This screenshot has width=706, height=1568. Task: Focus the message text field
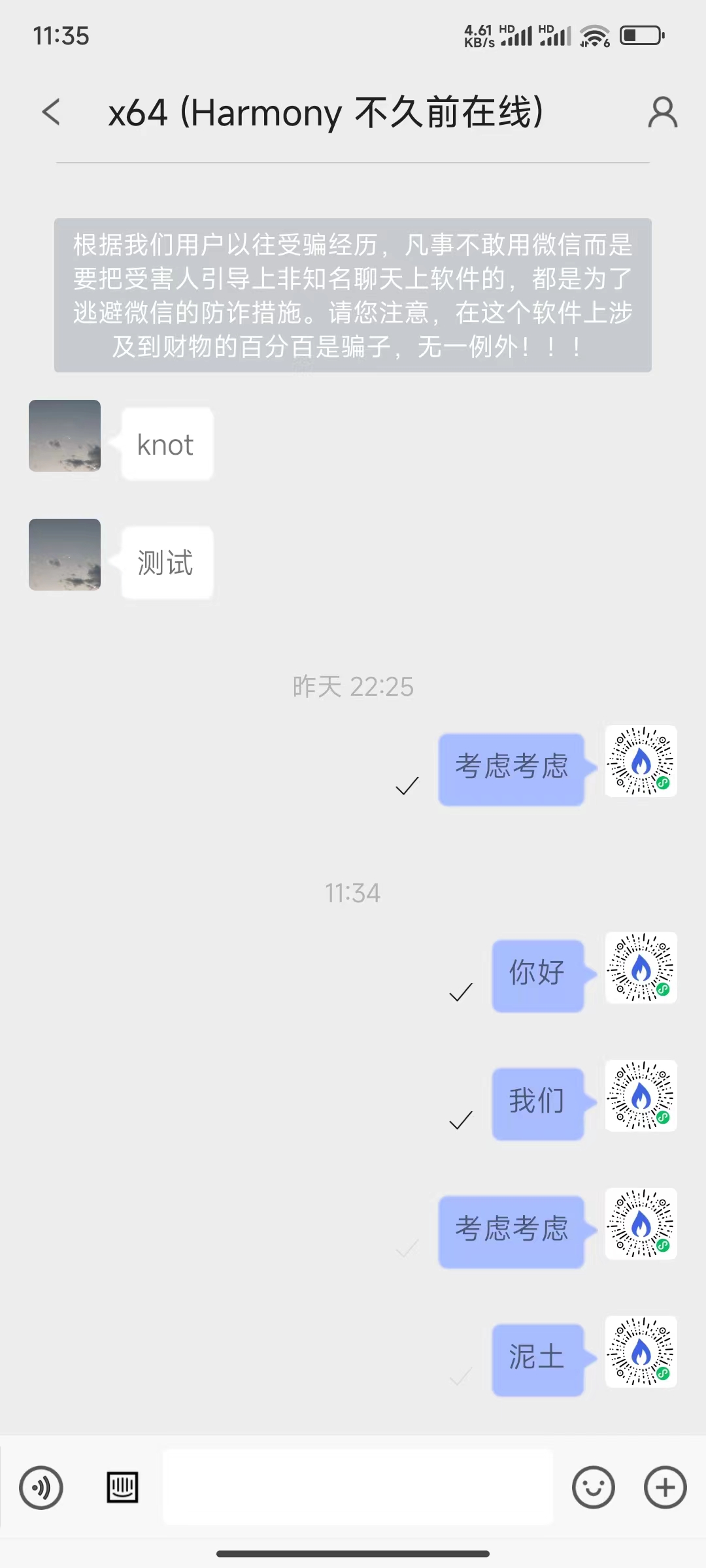tap(358, 1487)
